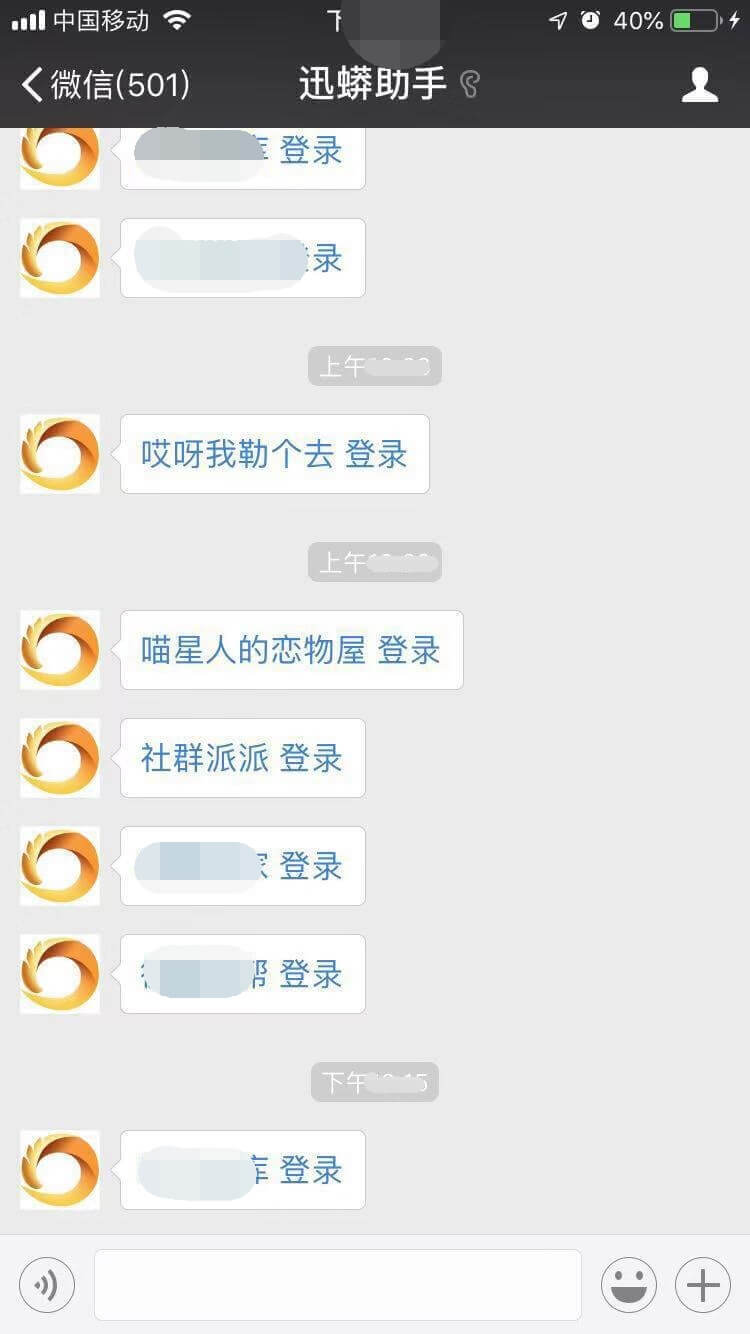The width and height of the screenshot is (750, 1334).
Task: Open the plus attachment menu
Action: [x=703, y=1284]
